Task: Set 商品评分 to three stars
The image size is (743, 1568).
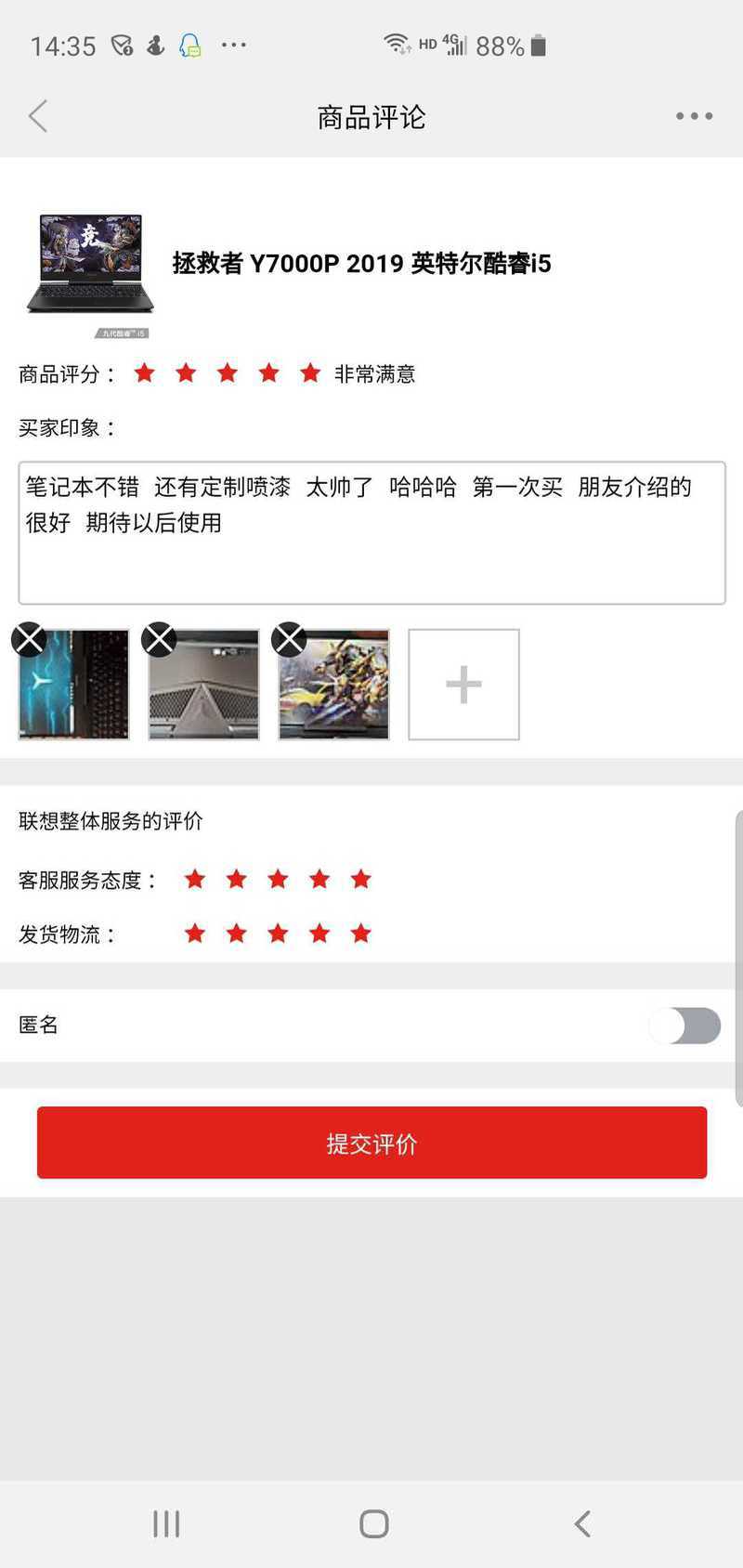Action: point(228,373)
